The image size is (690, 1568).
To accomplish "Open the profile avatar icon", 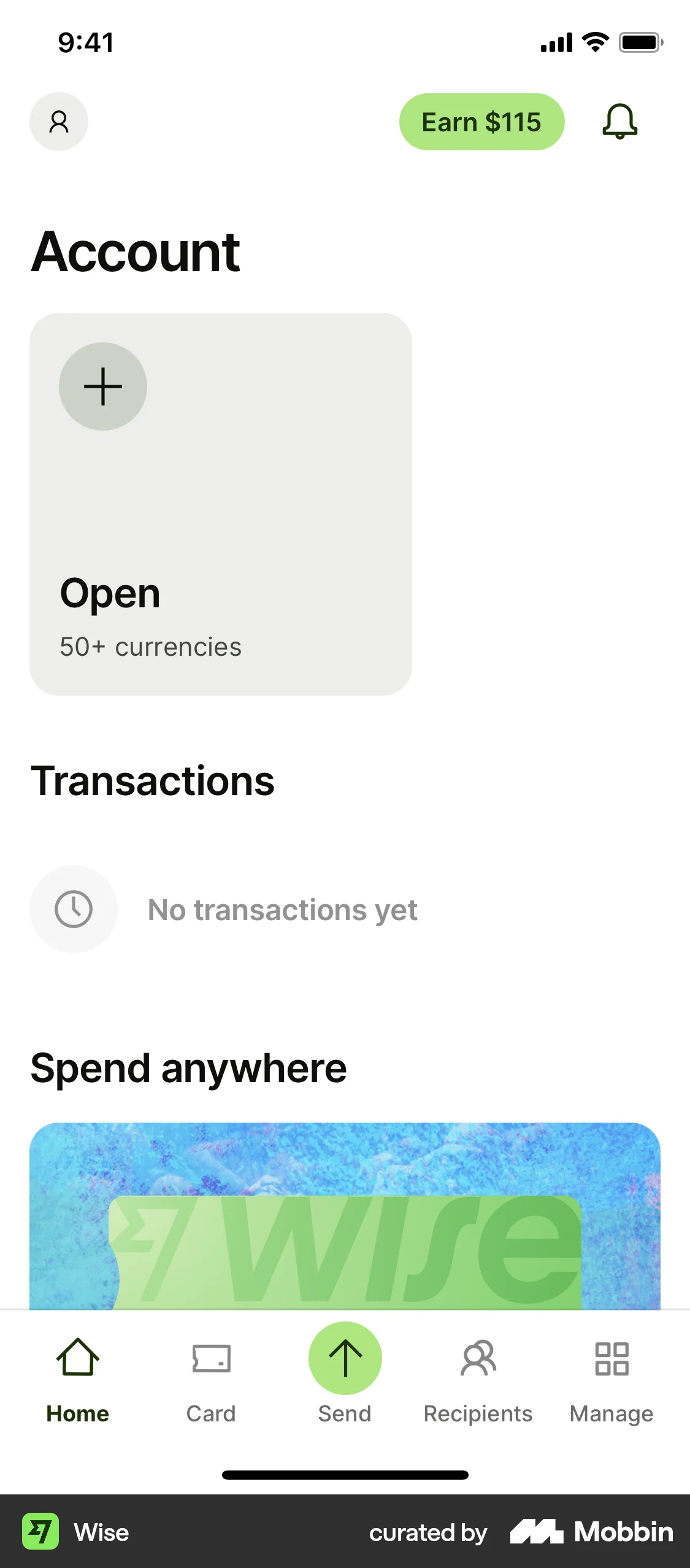I will tap(59, 121).
